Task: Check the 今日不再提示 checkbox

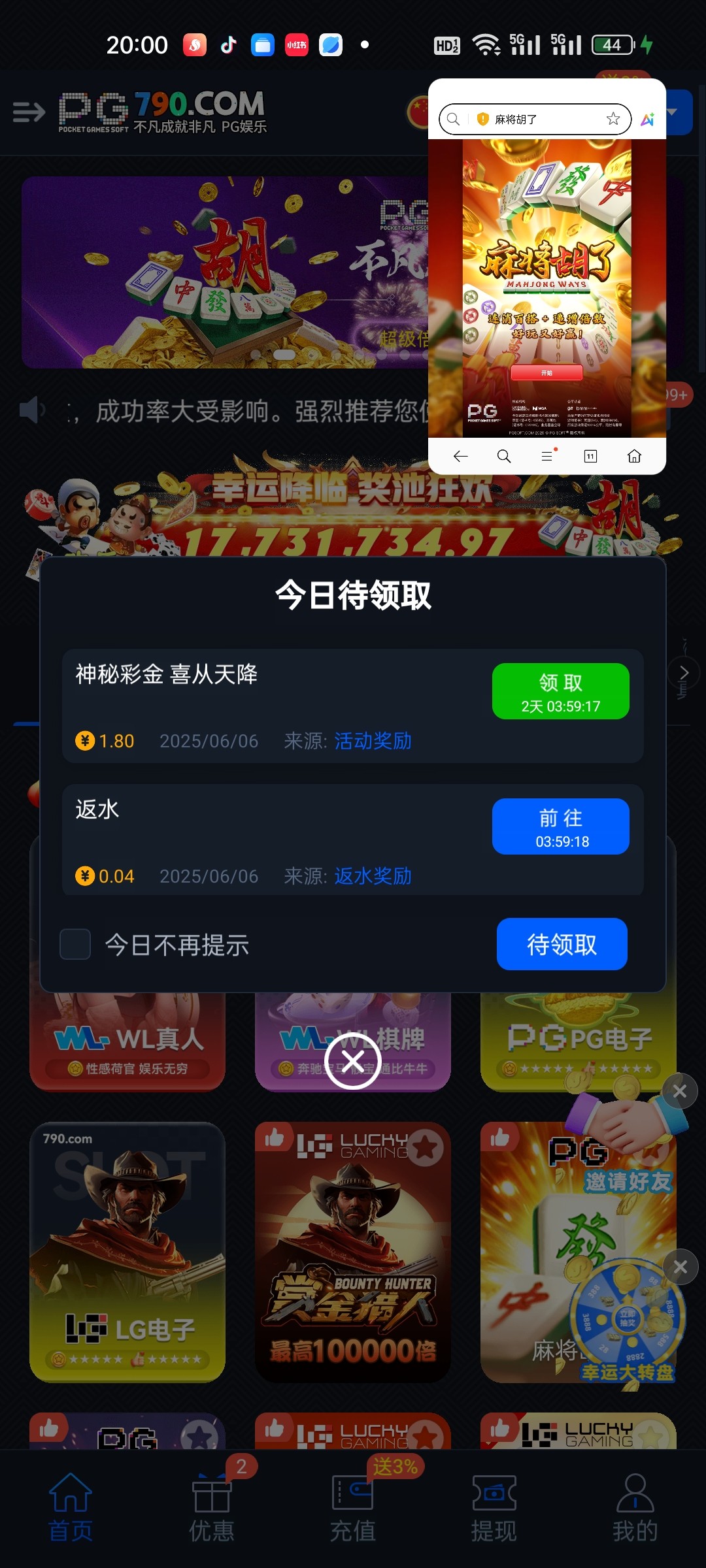Action: coord(75,944)
